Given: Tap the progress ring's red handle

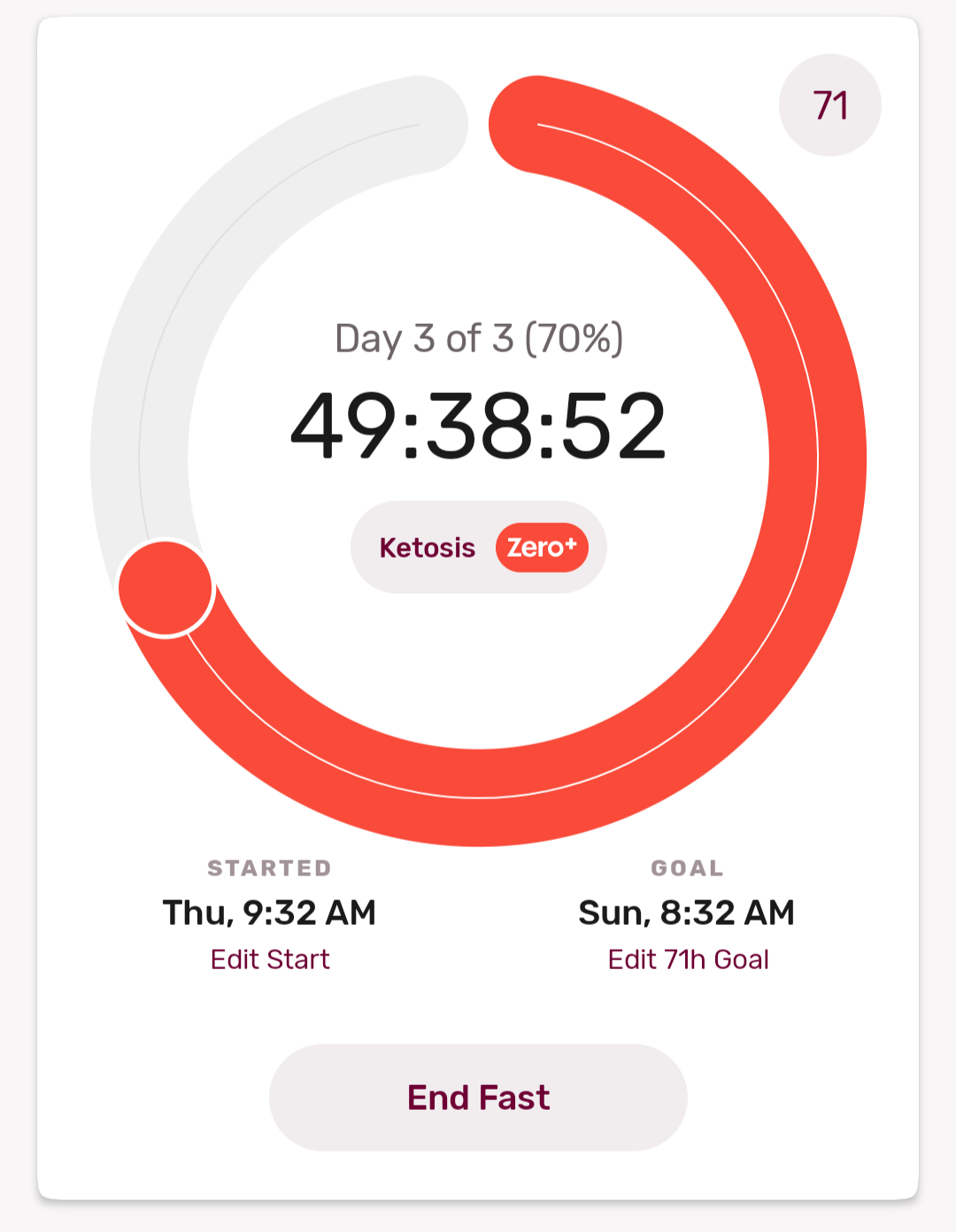Looking at the screenshot, I should tap(166, 589).
